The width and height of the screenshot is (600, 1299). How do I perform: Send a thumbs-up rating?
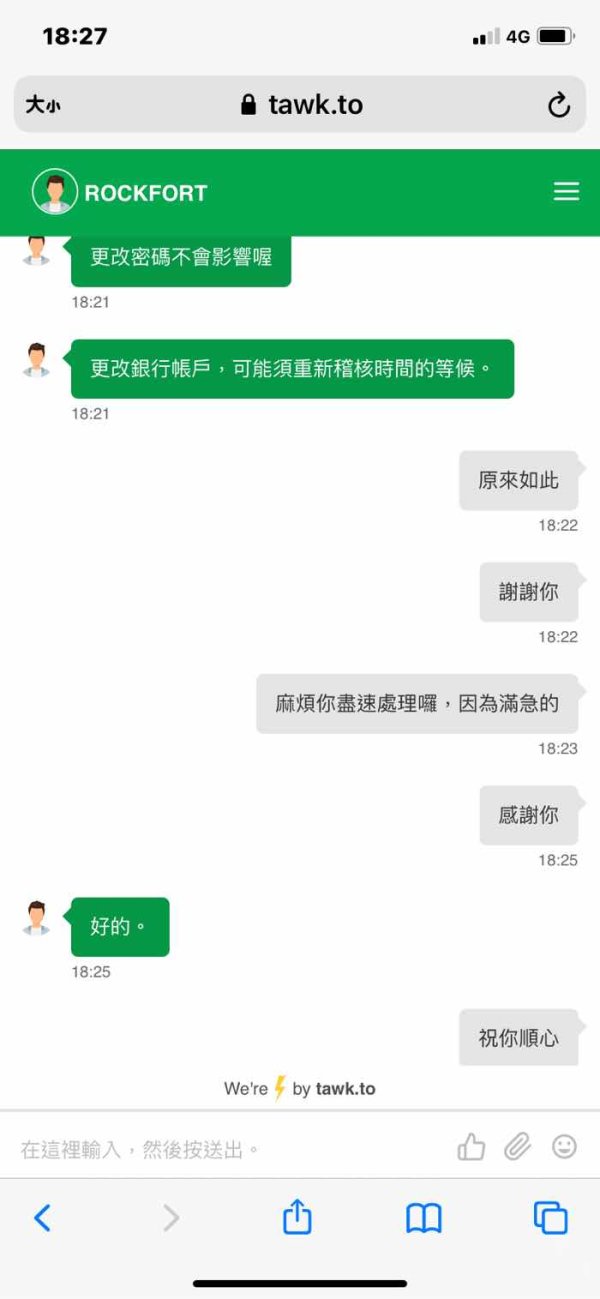471,1147
